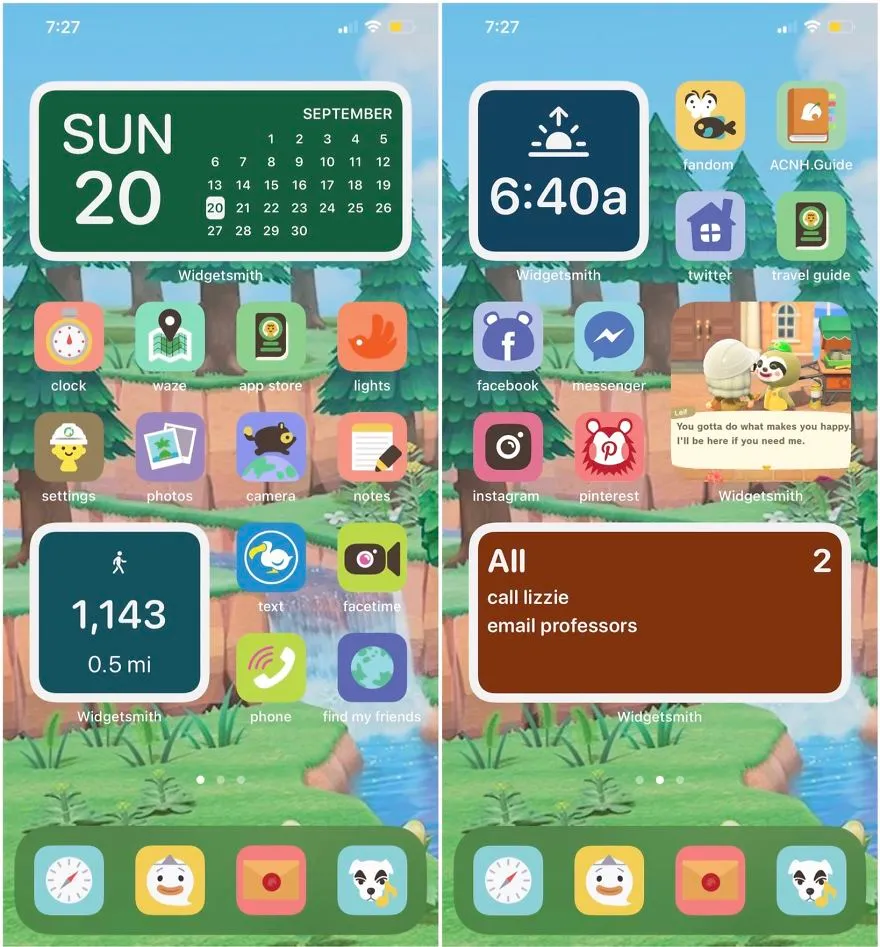This screenshot has height=947, width=880.
Task: Start FaceTime
Action: click(372, 558)
